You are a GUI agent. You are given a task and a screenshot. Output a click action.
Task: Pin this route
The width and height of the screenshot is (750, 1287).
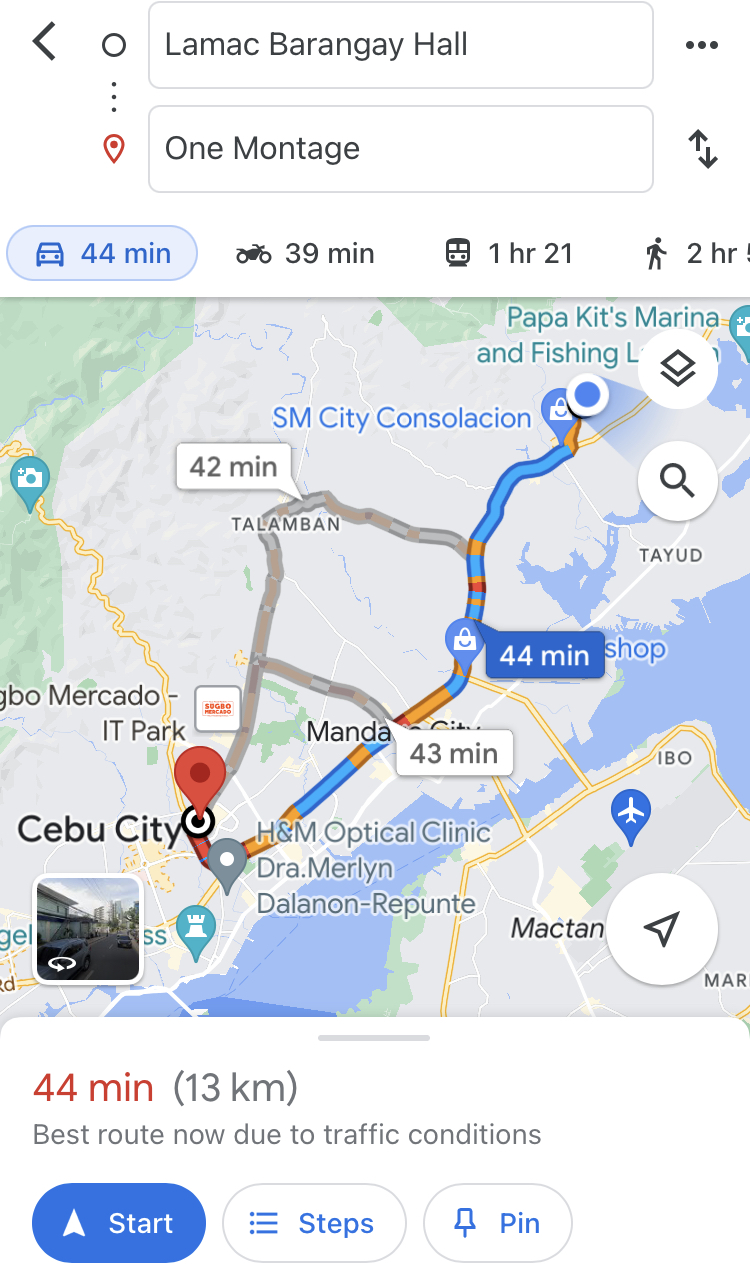click(x=497, y=1223)
